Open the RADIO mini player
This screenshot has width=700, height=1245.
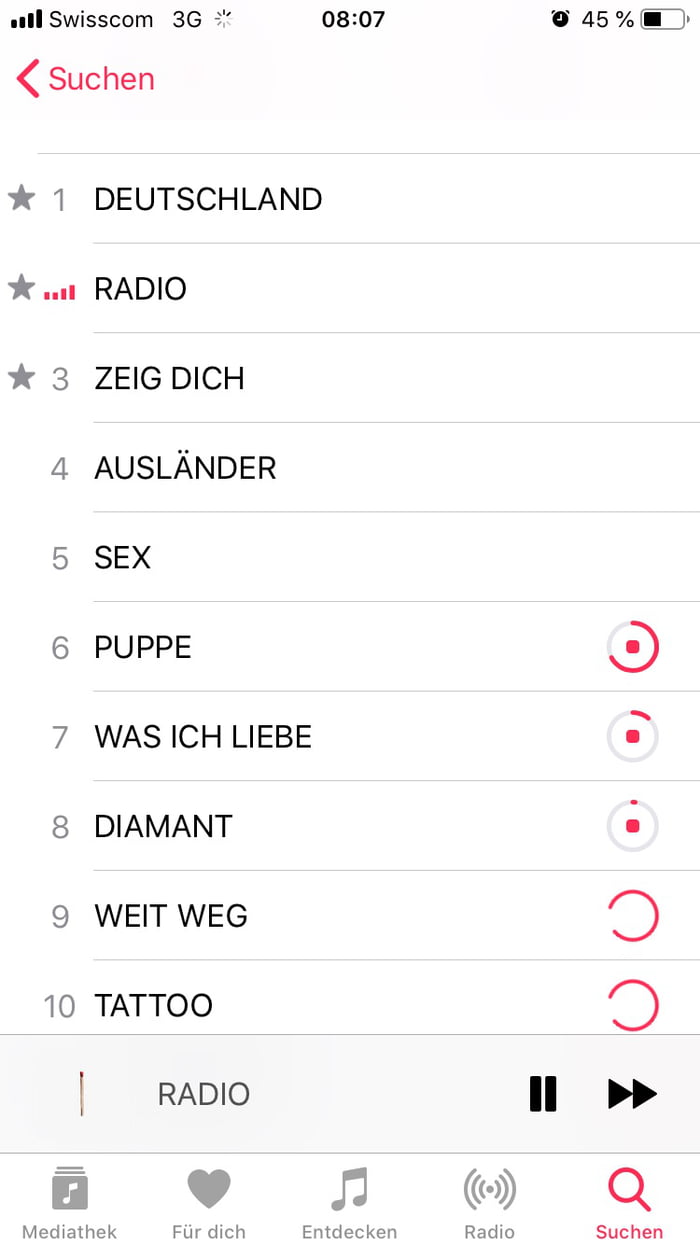204,1094
